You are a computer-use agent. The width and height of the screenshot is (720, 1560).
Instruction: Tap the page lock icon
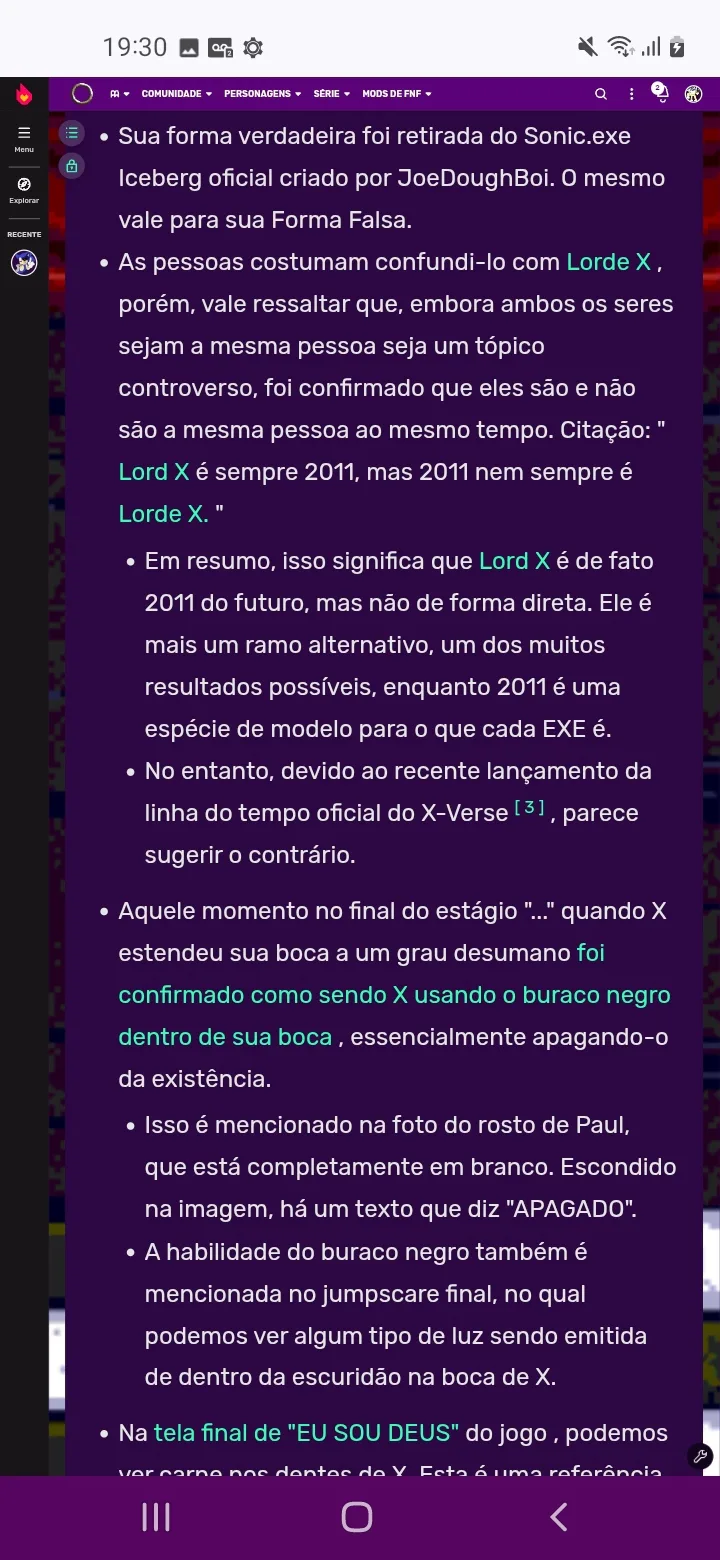71,166
